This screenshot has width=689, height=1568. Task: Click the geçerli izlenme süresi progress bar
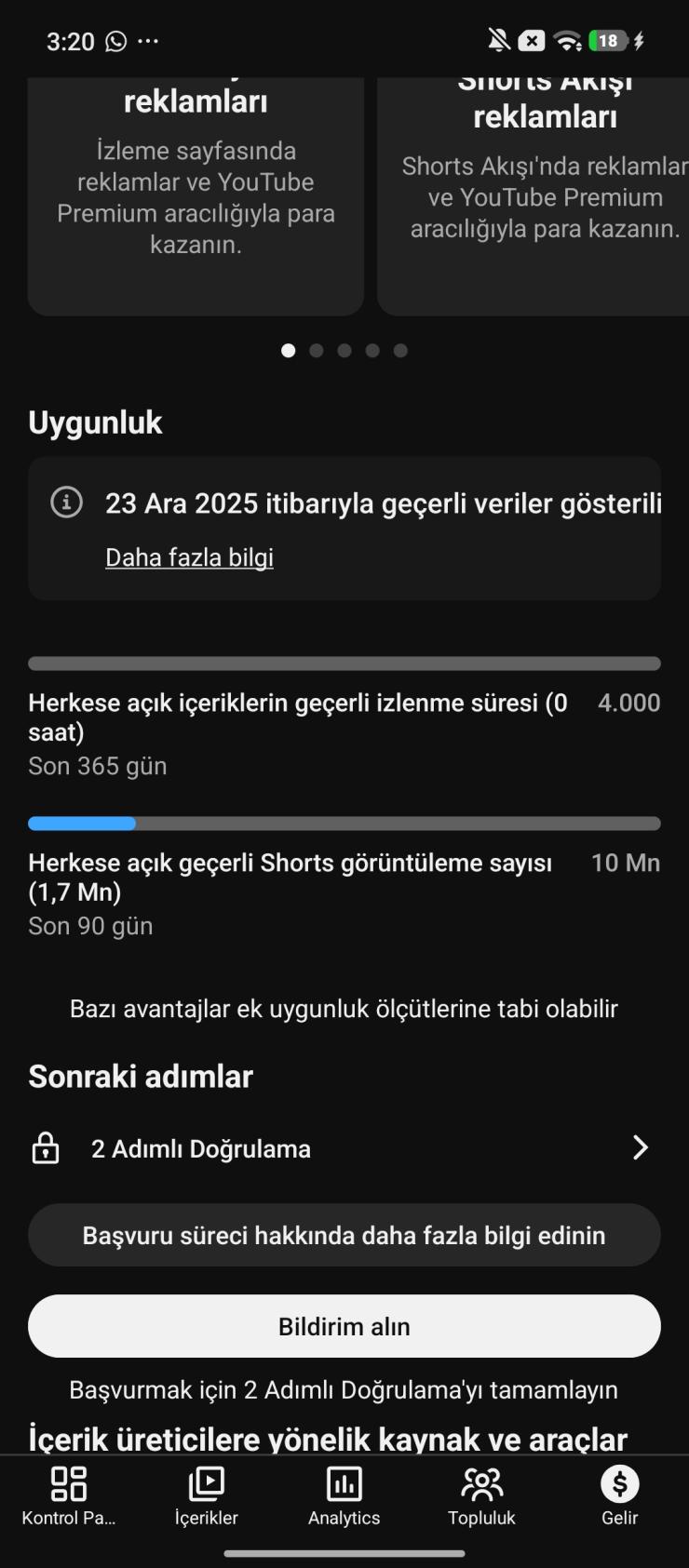[344, 663]
